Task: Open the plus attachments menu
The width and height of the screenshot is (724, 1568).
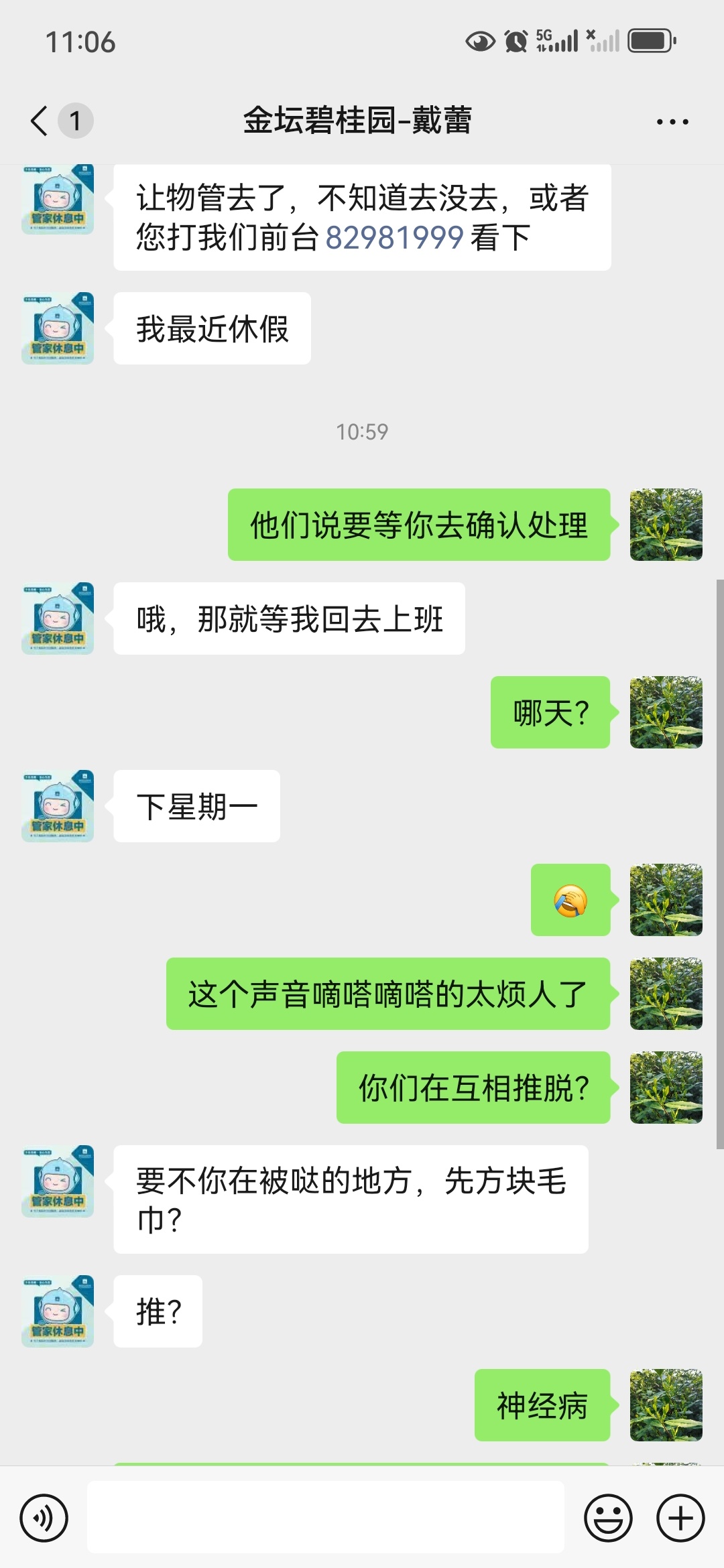Action: click(680, 1518)
